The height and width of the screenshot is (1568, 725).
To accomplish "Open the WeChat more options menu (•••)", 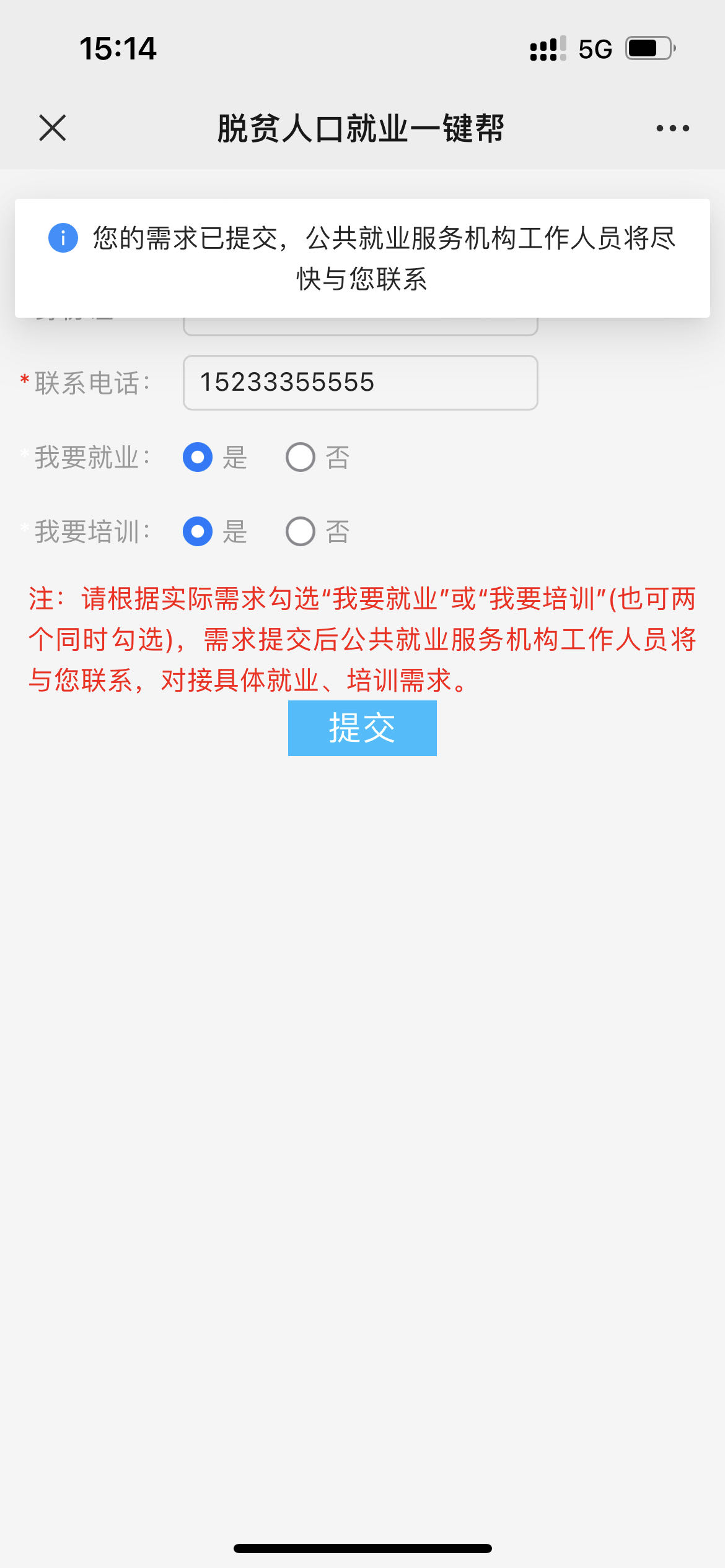I will (672, 128).
